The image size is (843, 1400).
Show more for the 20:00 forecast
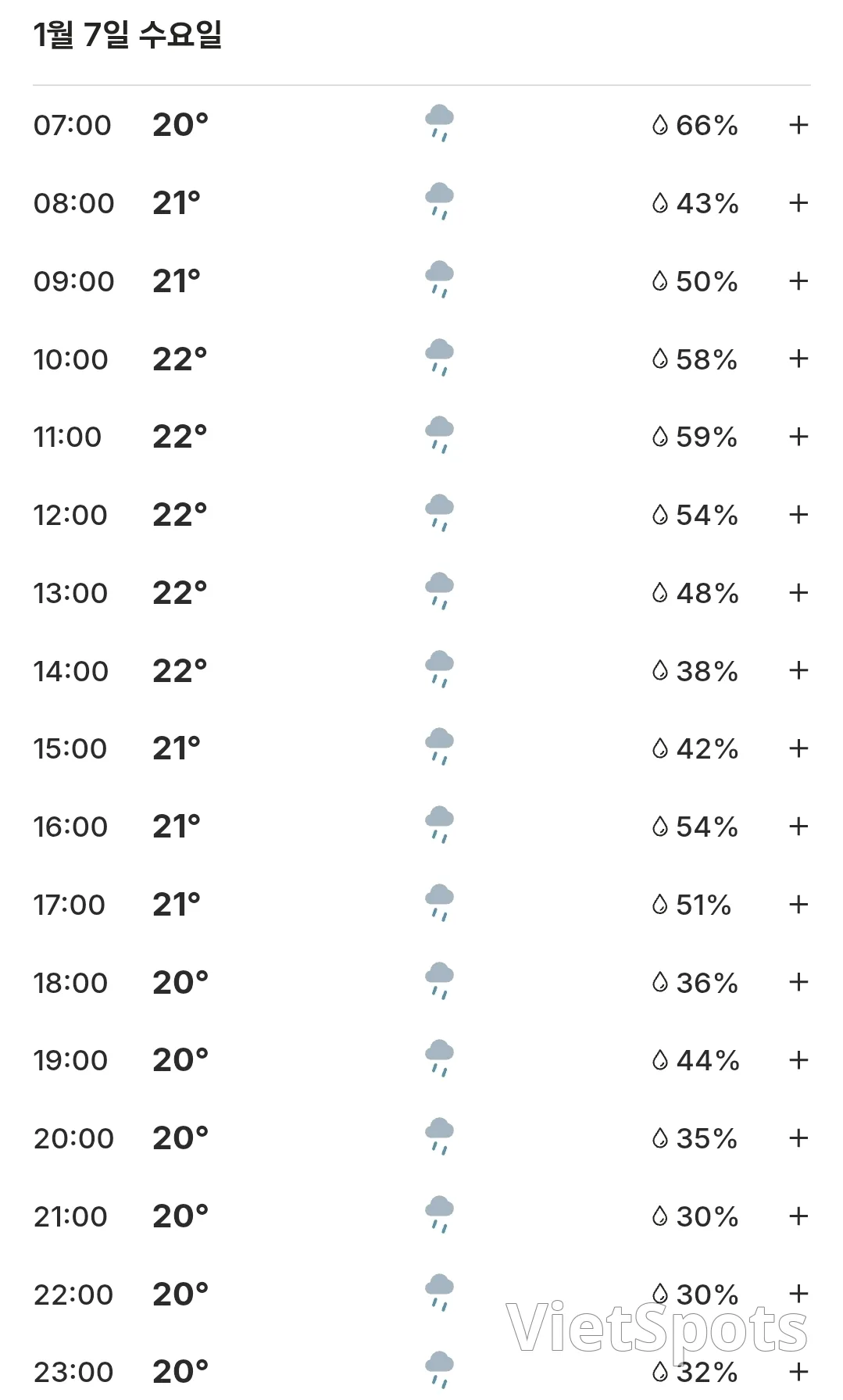[x=798, y=1138]
